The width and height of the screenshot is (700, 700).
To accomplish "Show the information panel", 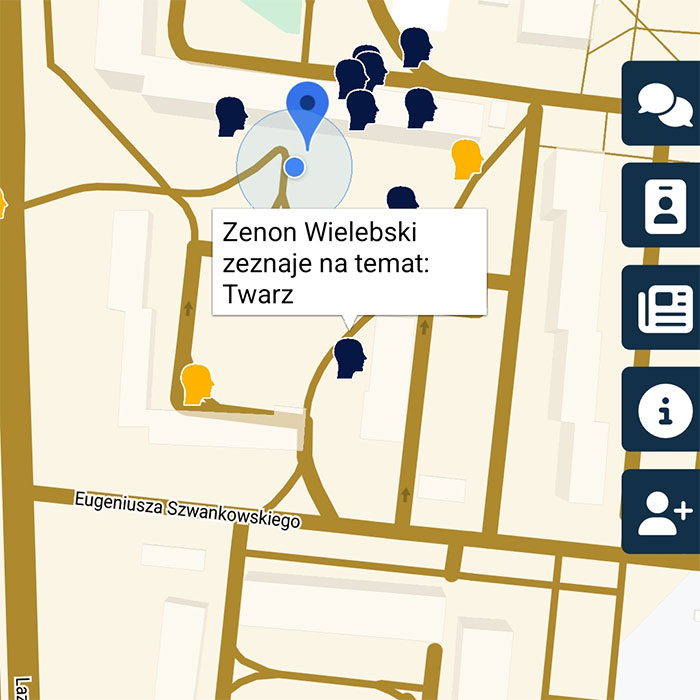I will coord(663,409).
